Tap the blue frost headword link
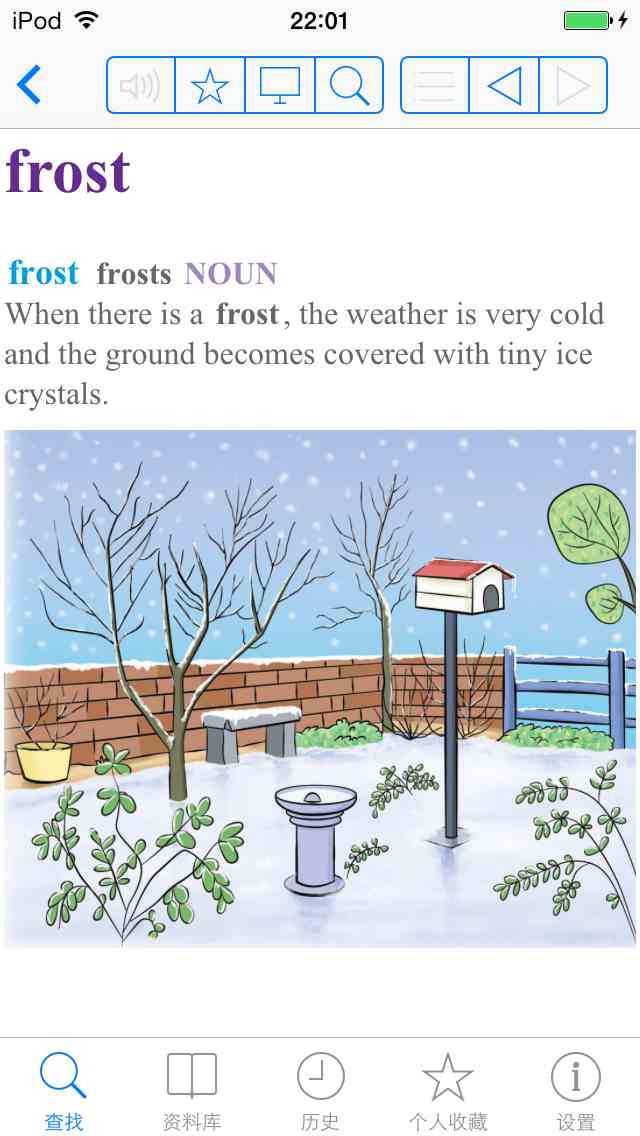640x1136 pixels. pos(44,273)
